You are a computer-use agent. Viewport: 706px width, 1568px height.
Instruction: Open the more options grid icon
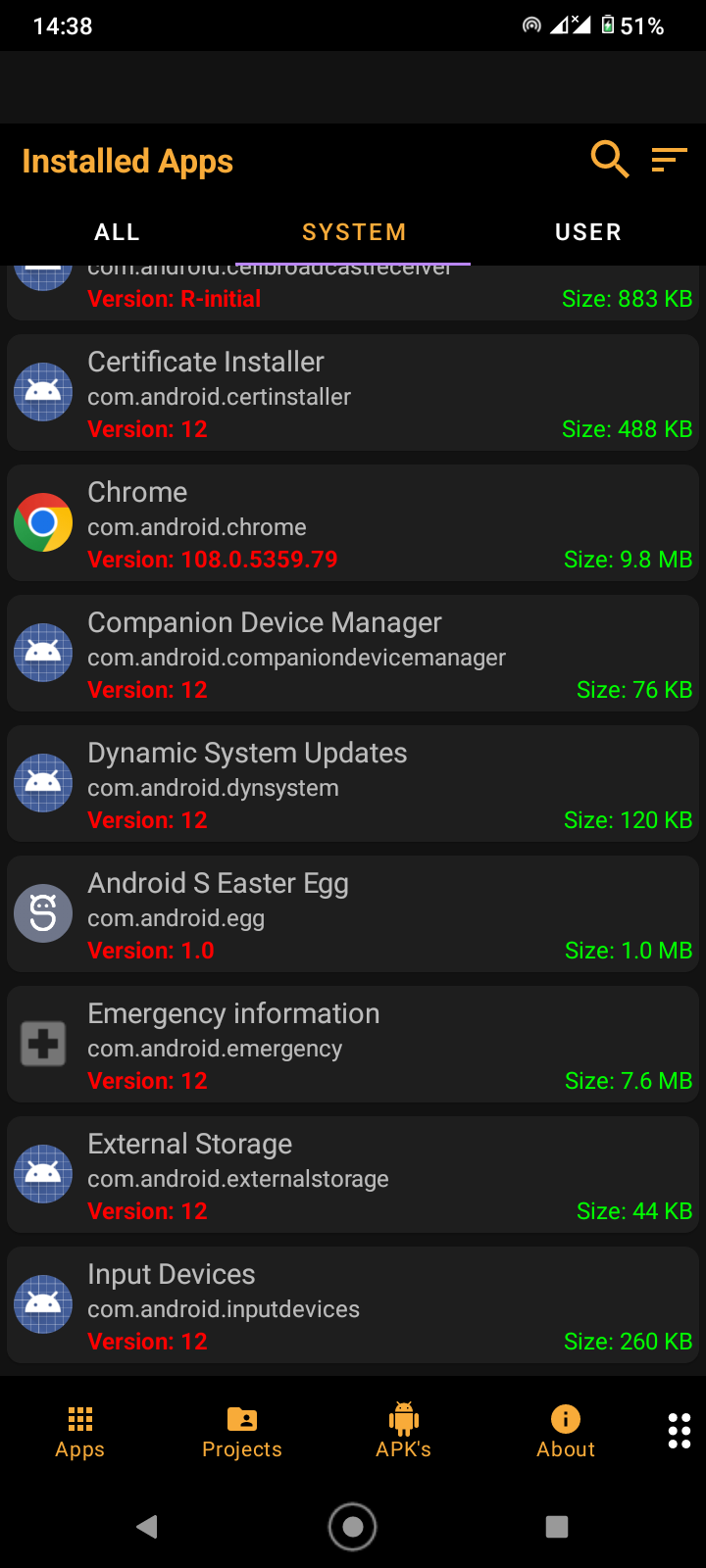tap(679, 1431)
